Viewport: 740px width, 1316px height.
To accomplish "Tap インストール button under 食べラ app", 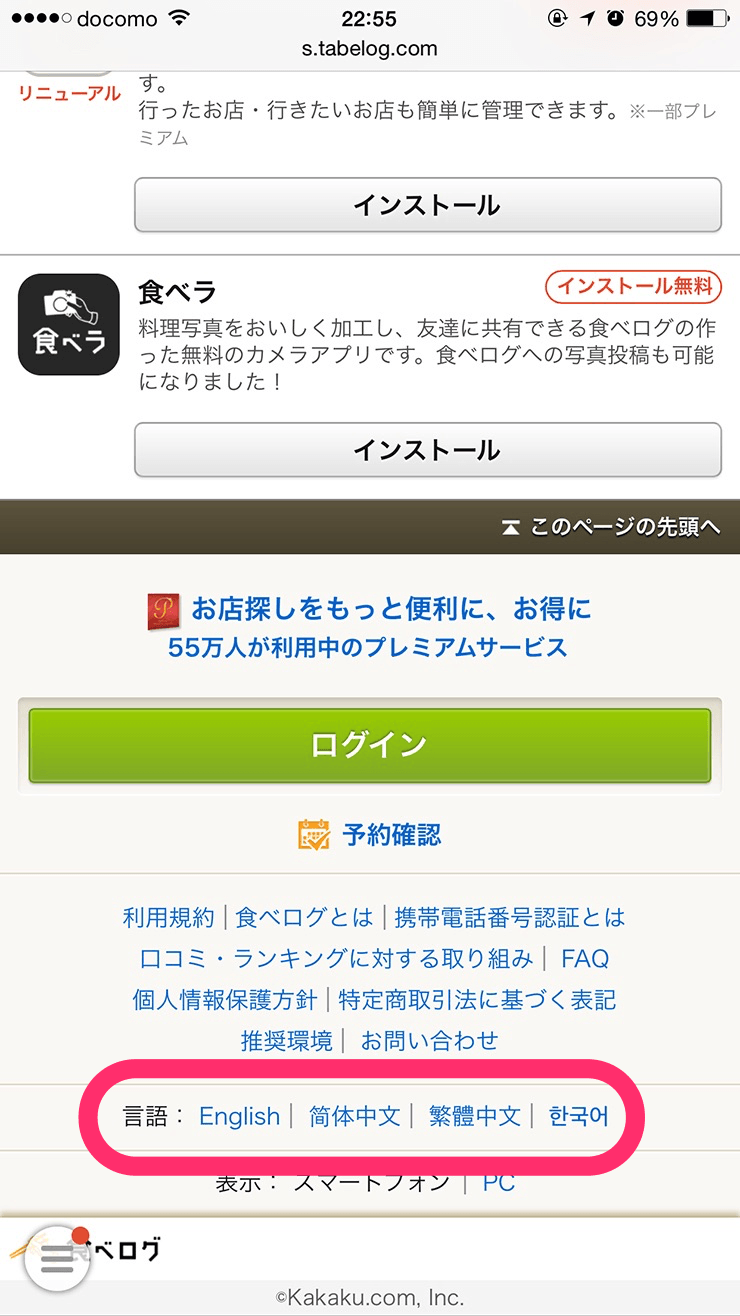I will click(x=427, y=450).
